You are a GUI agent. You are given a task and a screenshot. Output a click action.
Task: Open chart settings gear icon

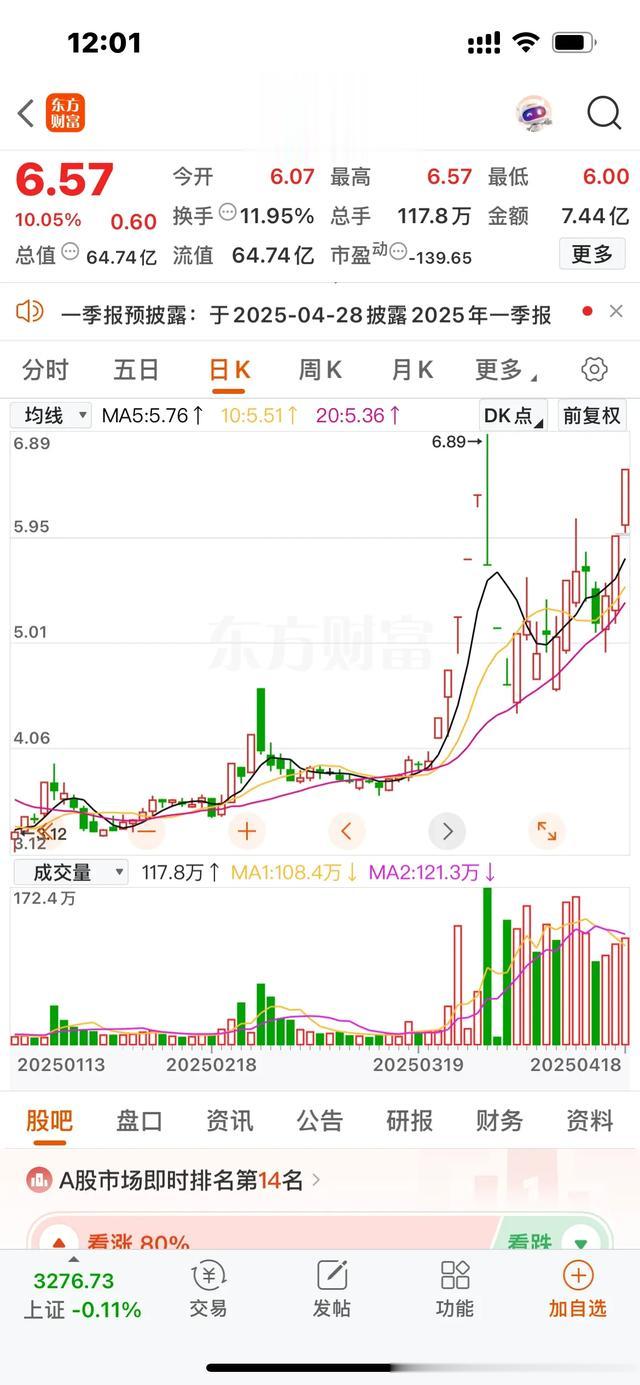(x=594, y=370)
